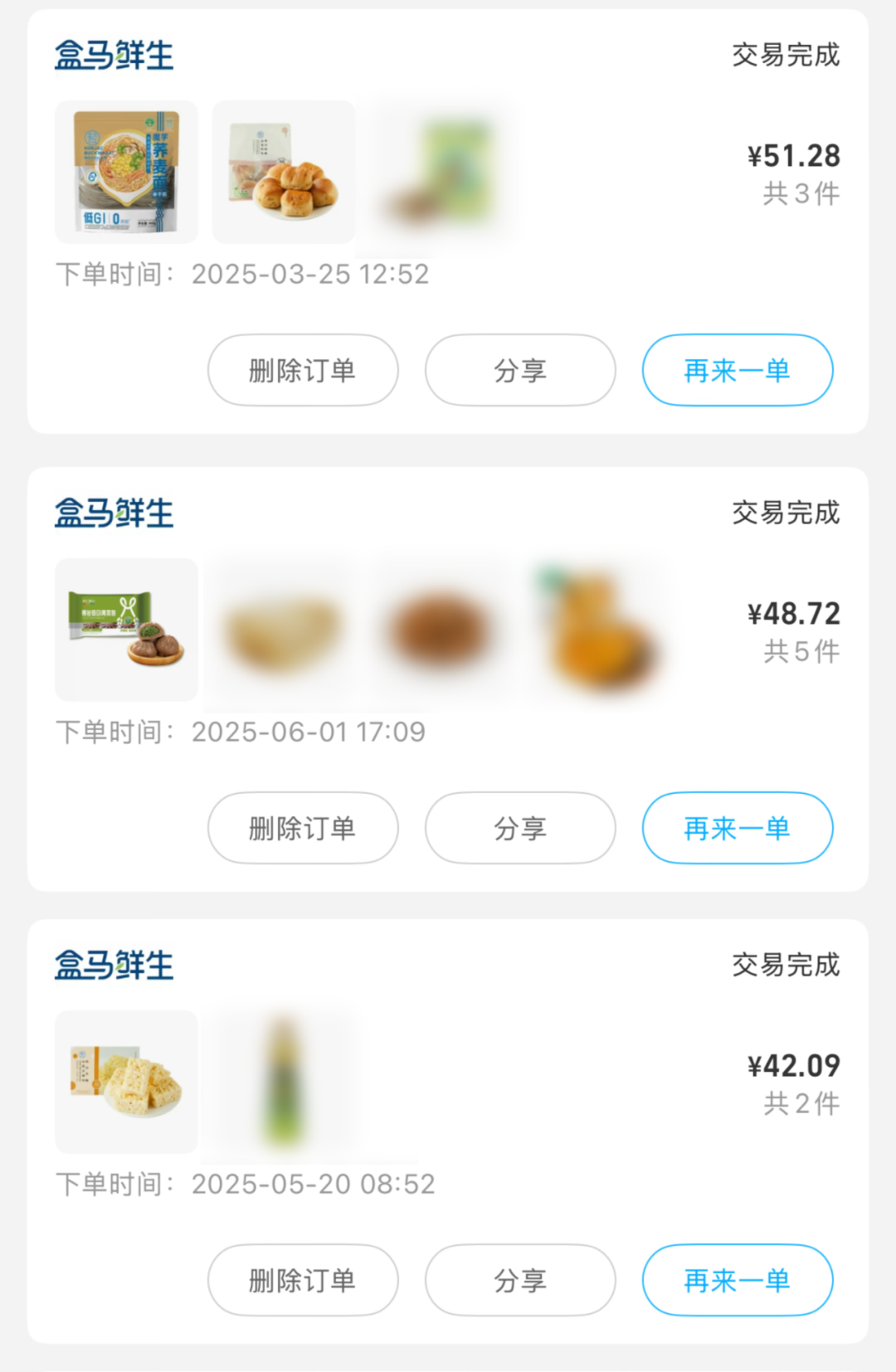Buy the ¥48.72 order again
This screenshot has width=896, height=1372.
[737, 828]
